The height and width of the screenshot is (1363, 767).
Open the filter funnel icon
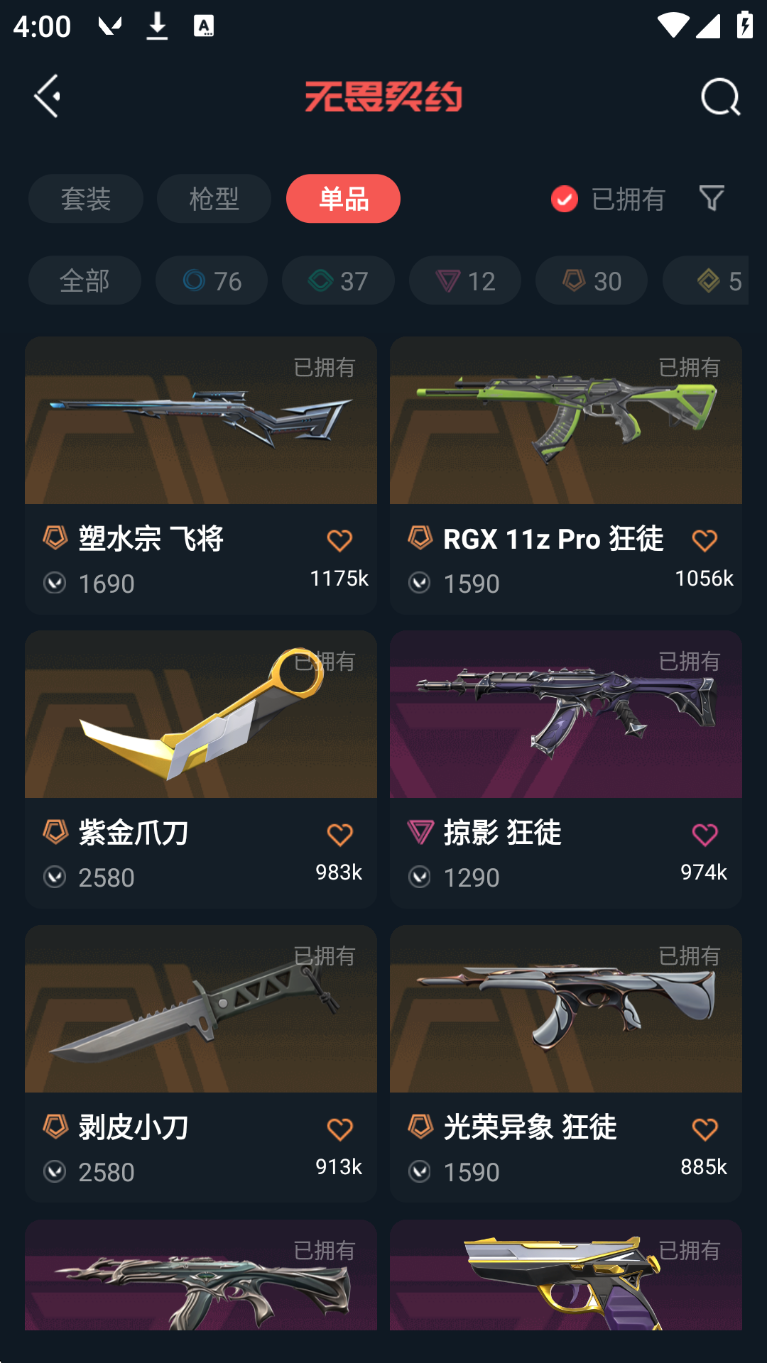point(711,198)
